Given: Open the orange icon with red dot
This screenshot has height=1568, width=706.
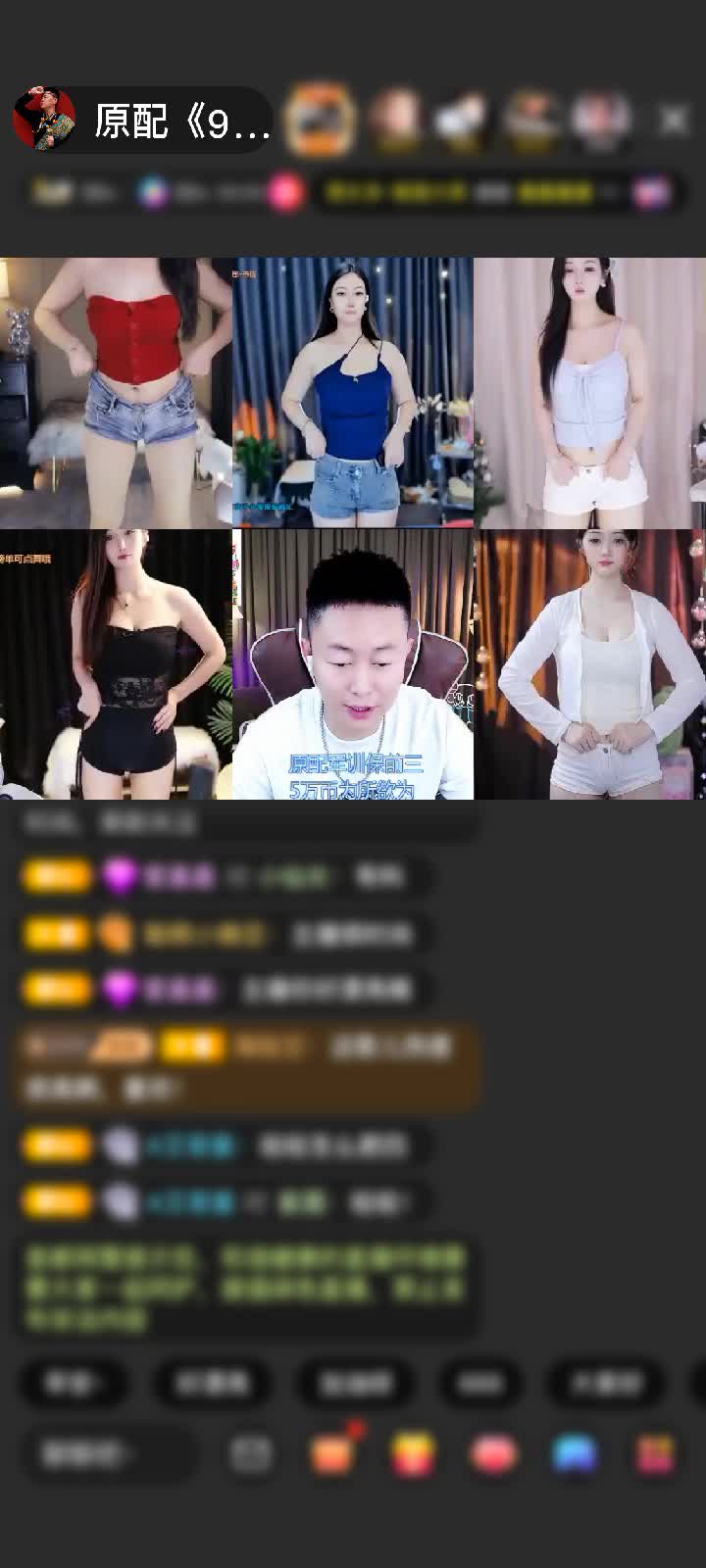Looking at the screenshot, I should click(331, 1454).
